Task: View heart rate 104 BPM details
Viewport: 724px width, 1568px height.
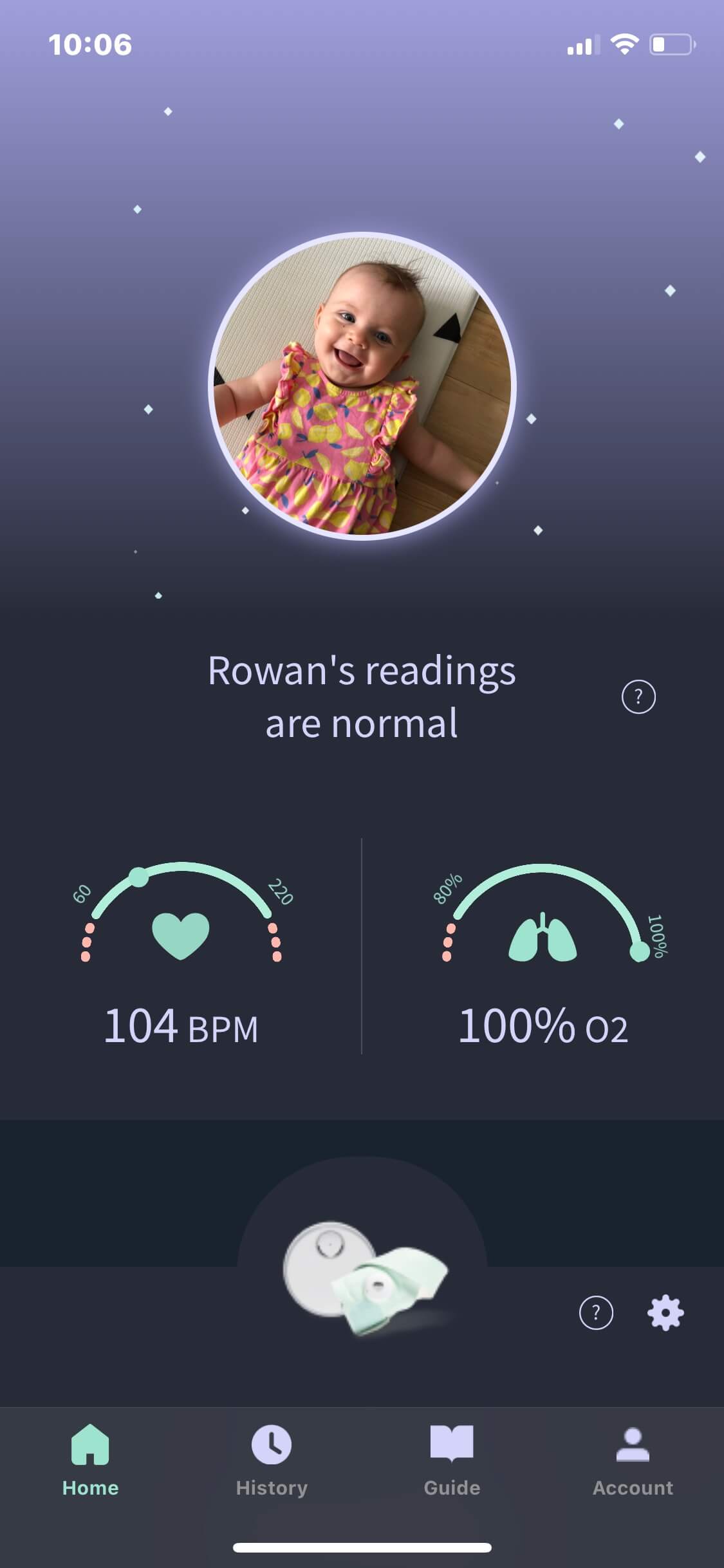Action: 181,1025
